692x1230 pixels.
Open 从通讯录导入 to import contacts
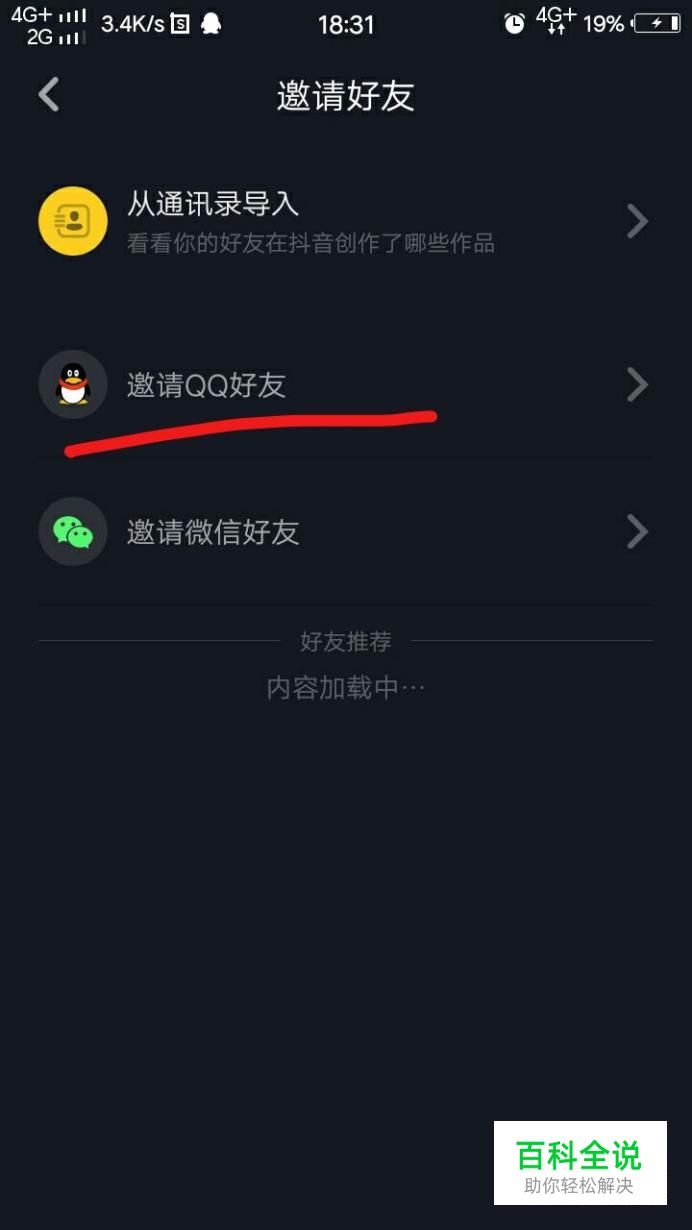coord(344,221)
